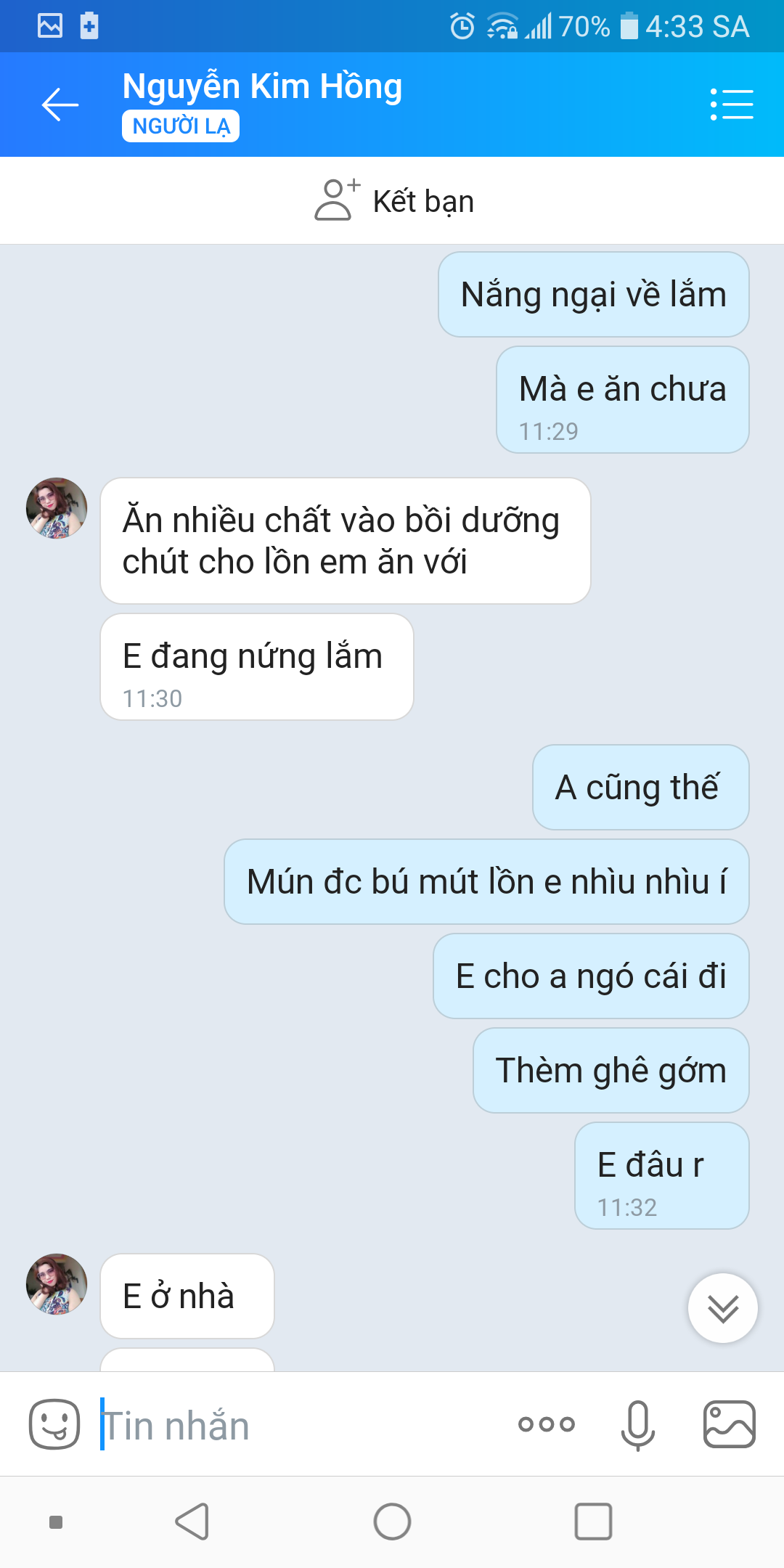Open Nguyễn Kim Hồng's avatar beside first message
Viewport: 784px width, 1568px height.
[x=57, y=508]
